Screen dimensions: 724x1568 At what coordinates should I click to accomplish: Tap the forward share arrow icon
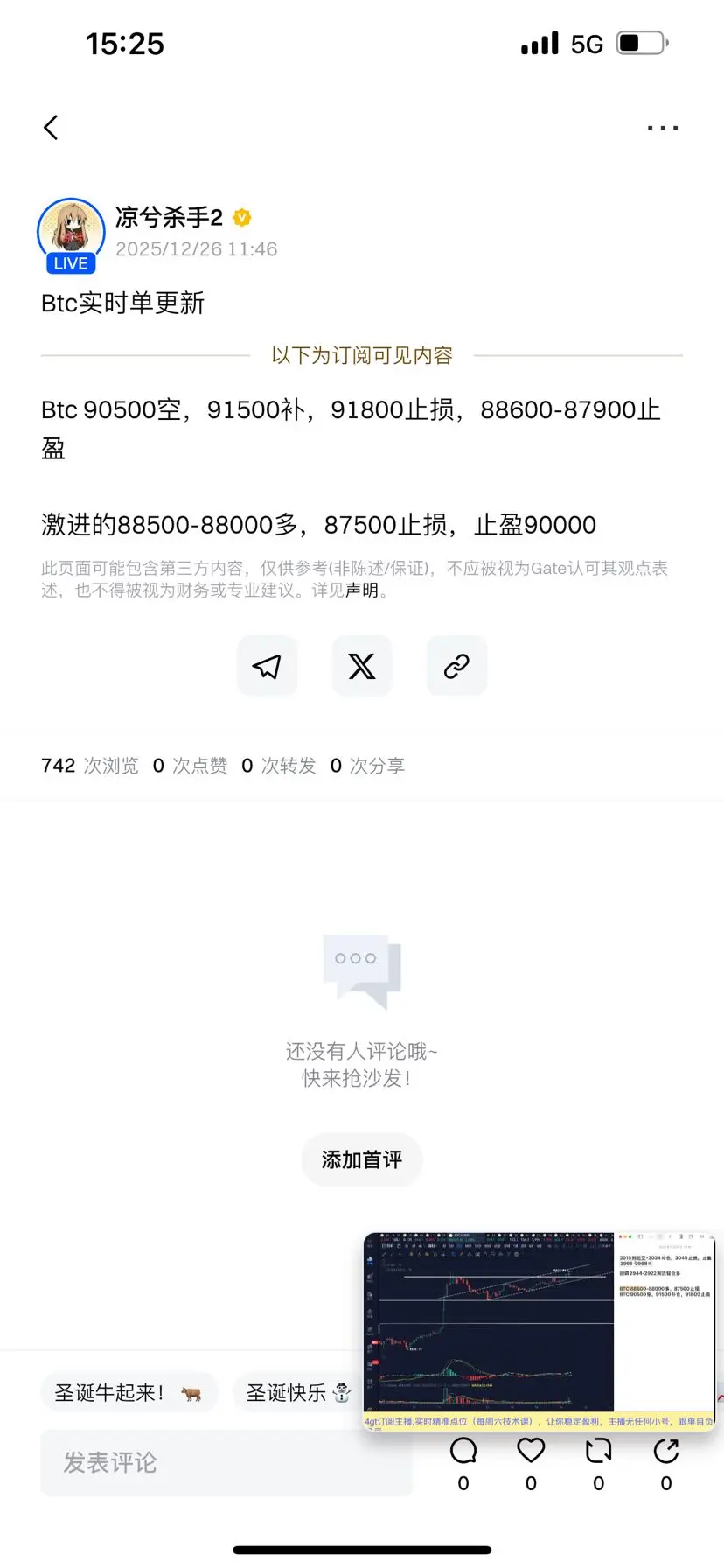tap(665, 1450)
